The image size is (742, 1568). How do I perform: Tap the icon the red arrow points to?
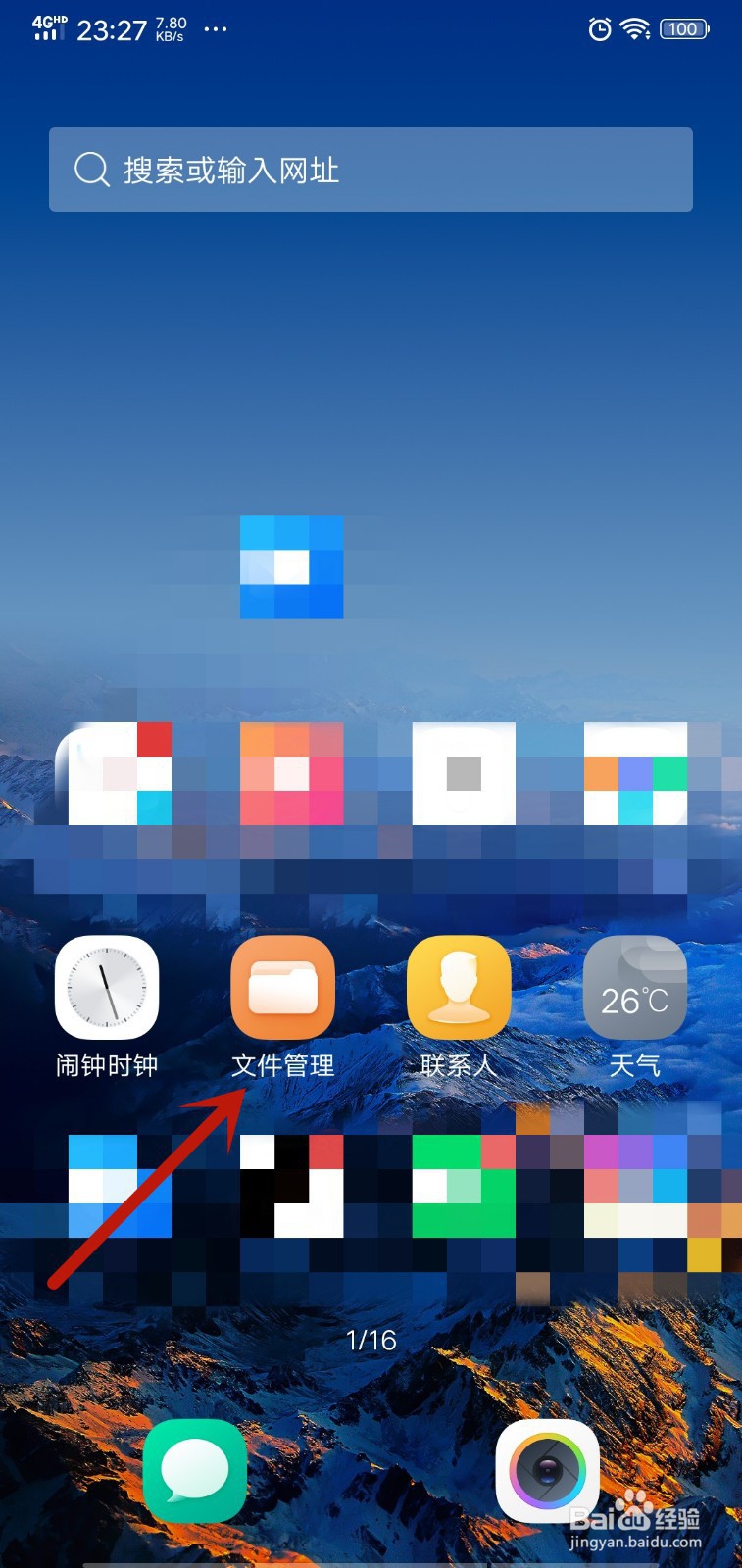pyautogui.click(x=283, y=990)
